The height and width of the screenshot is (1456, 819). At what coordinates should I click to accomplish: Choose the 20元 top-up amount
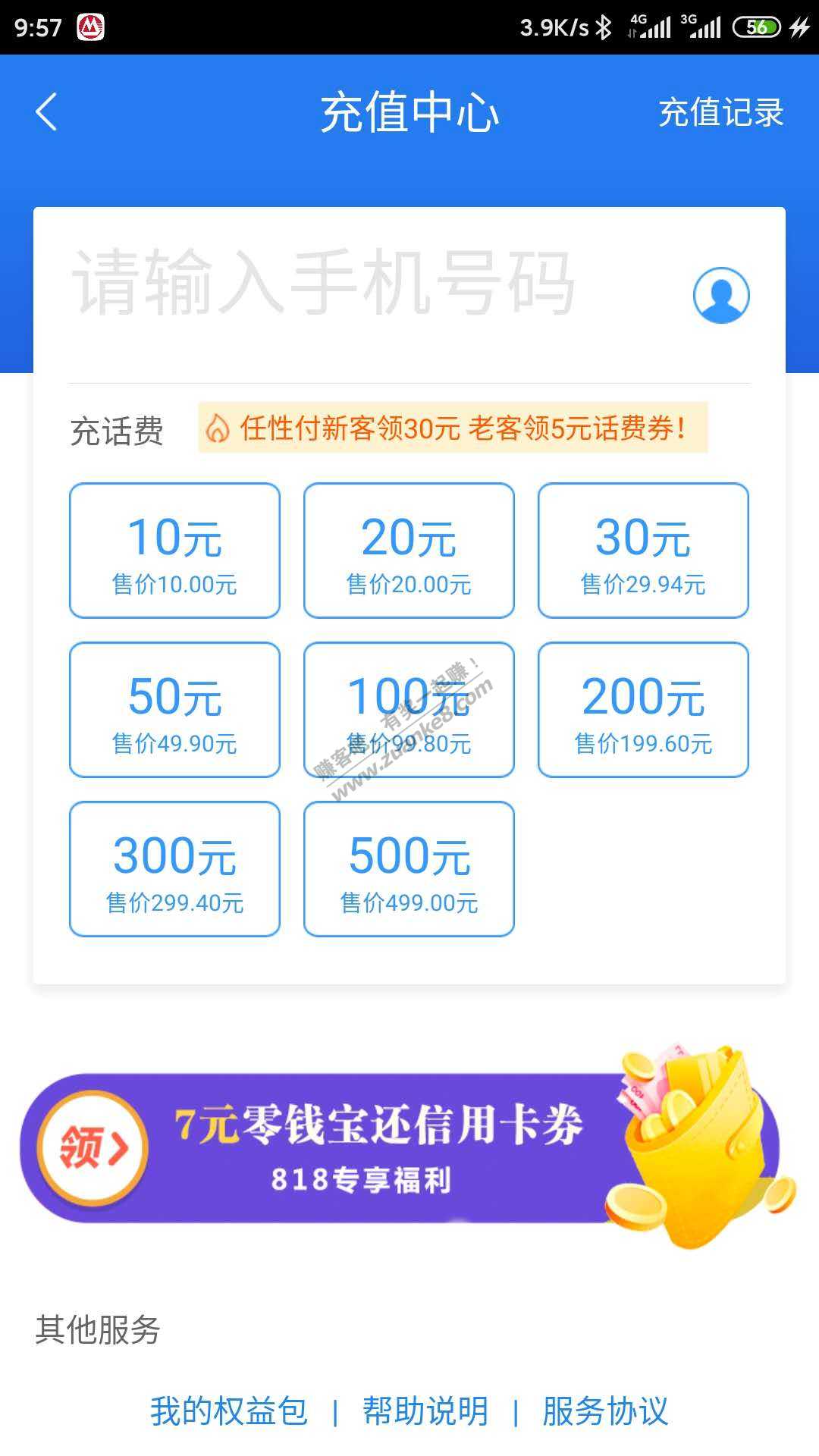(x=409, y=551)
